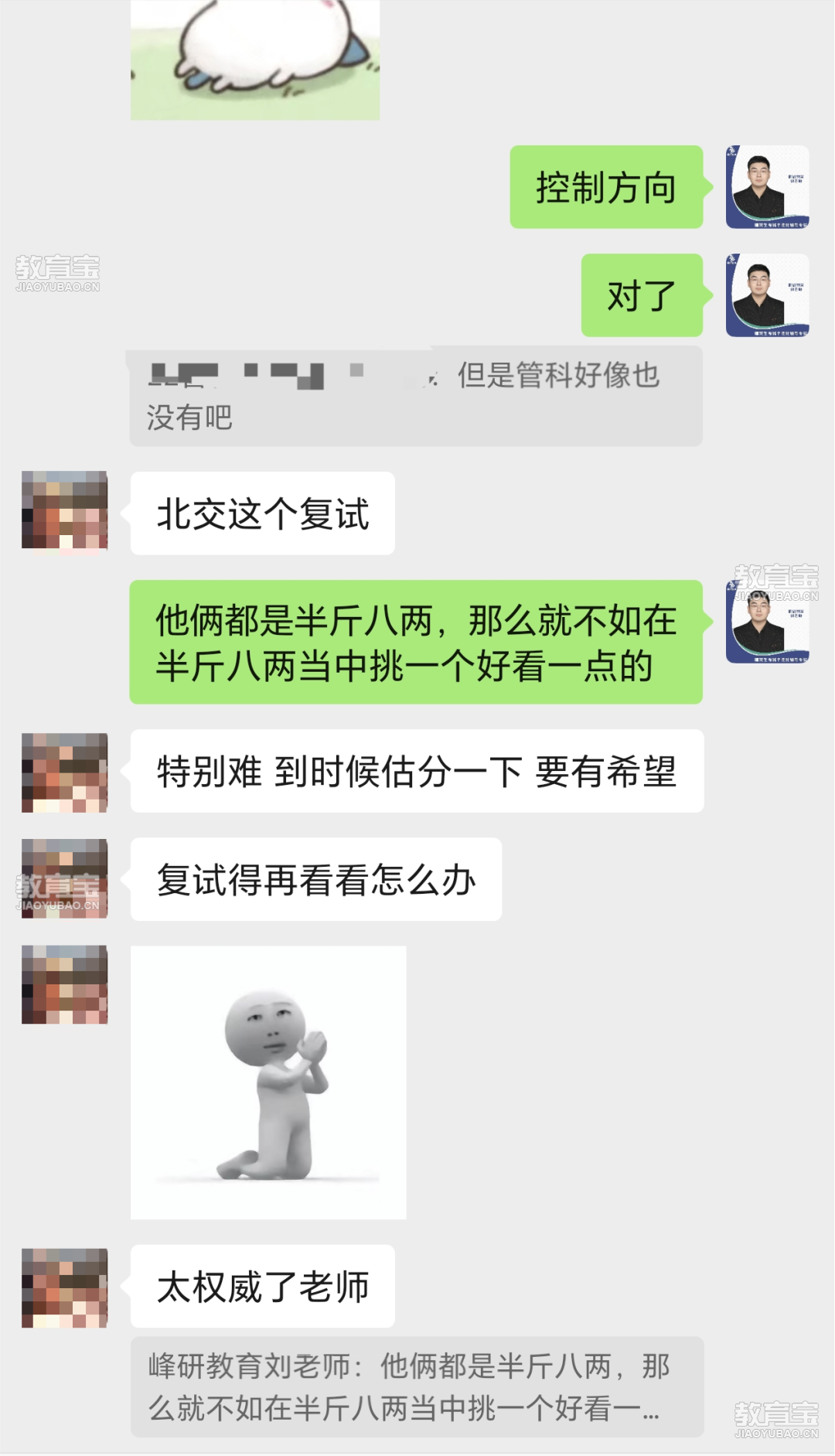Open sender's avatar next to 北交这个复试

tap(65, 510)
